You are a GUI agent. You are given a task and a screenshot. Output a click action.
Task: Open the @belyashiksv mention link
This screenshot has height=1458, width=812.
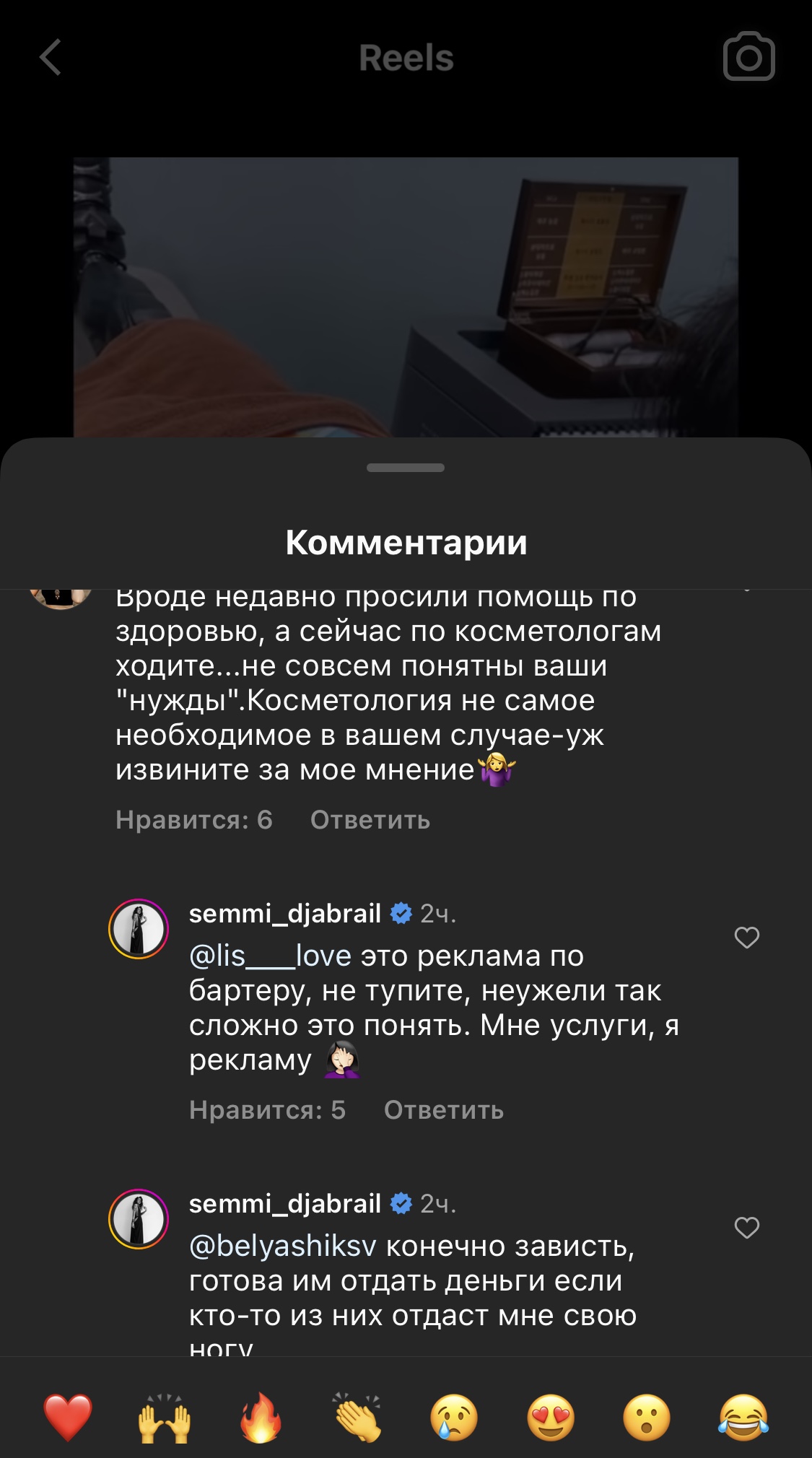coord(283,1246)
